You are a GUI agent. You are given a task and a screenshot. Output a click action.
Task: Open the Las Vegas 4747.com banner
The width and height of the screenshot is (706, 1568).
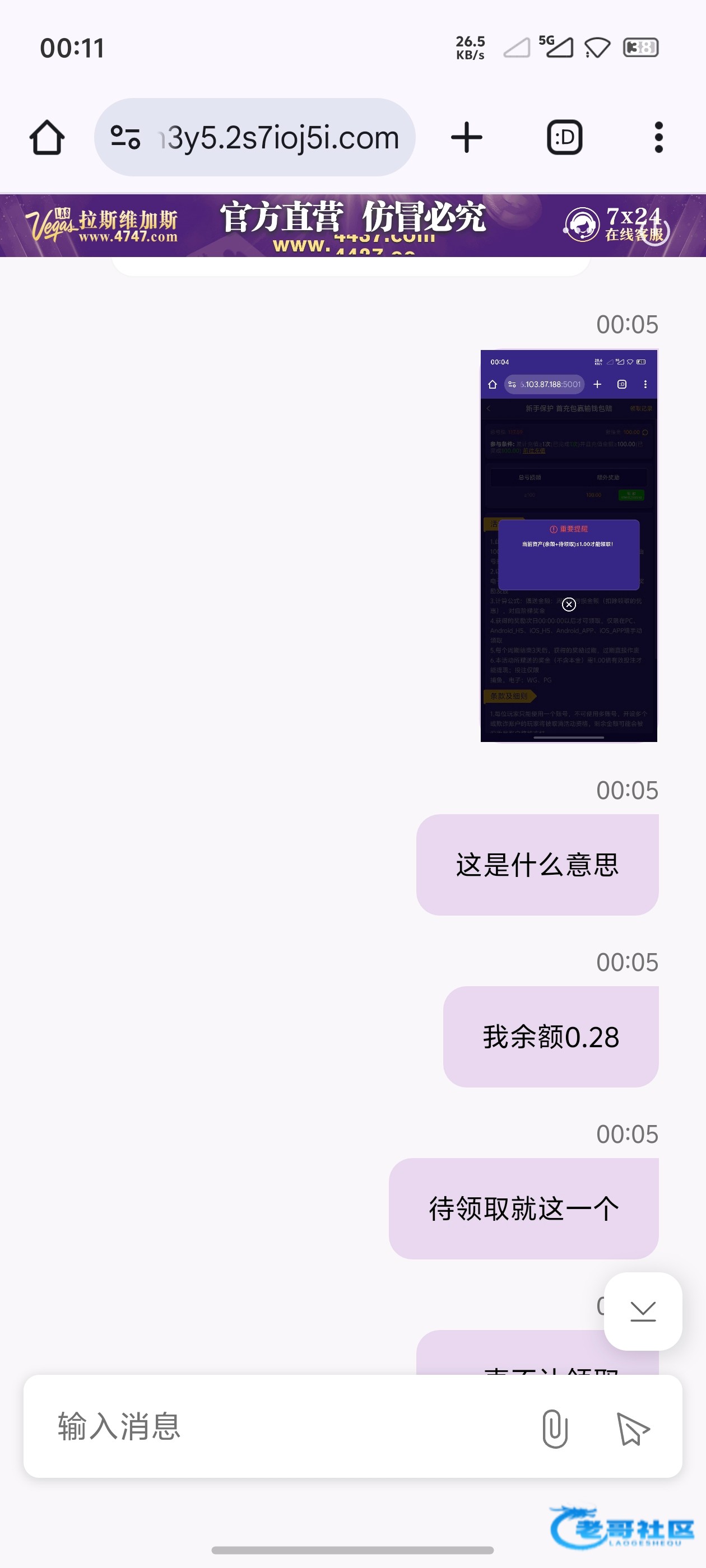tap(352, 225)
